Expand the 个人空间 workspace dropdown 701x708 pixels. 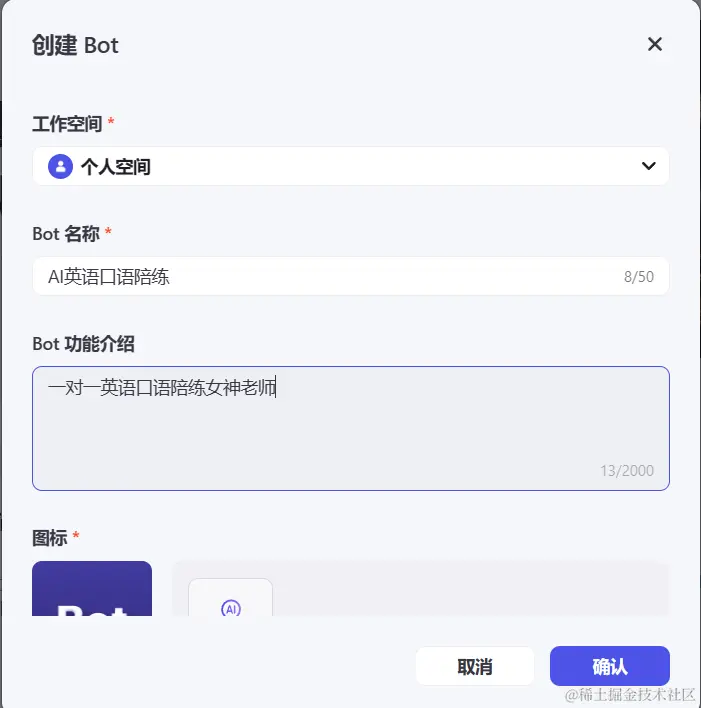350,166
